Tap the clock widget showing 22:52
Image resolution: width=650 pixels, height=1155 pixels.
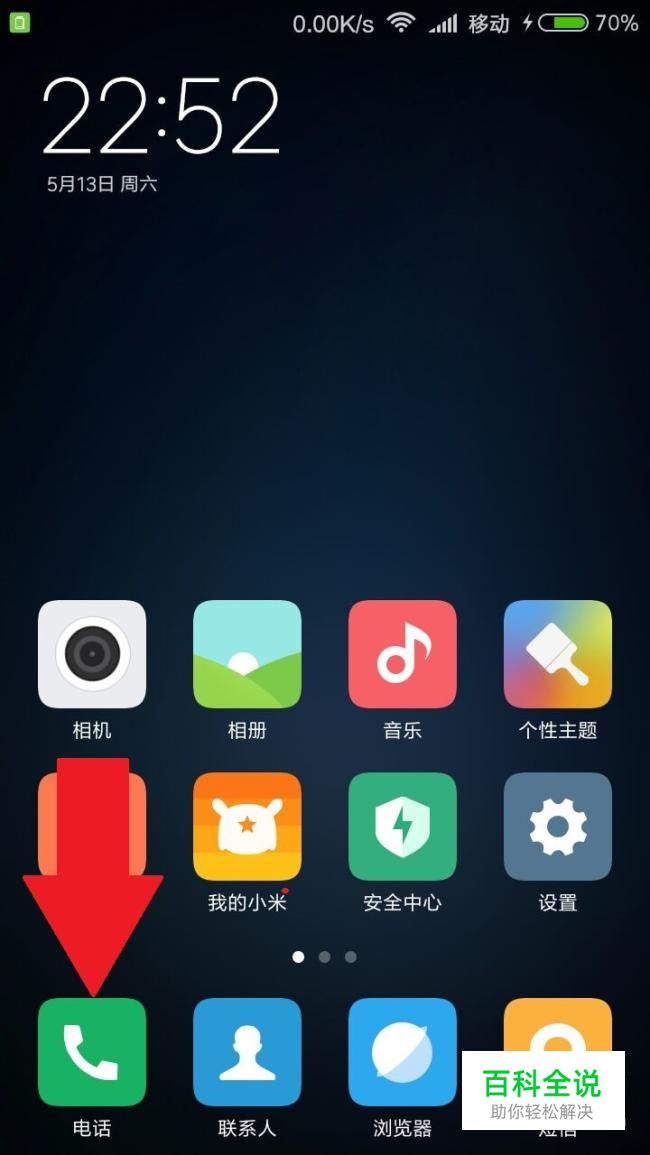(162, 117)
